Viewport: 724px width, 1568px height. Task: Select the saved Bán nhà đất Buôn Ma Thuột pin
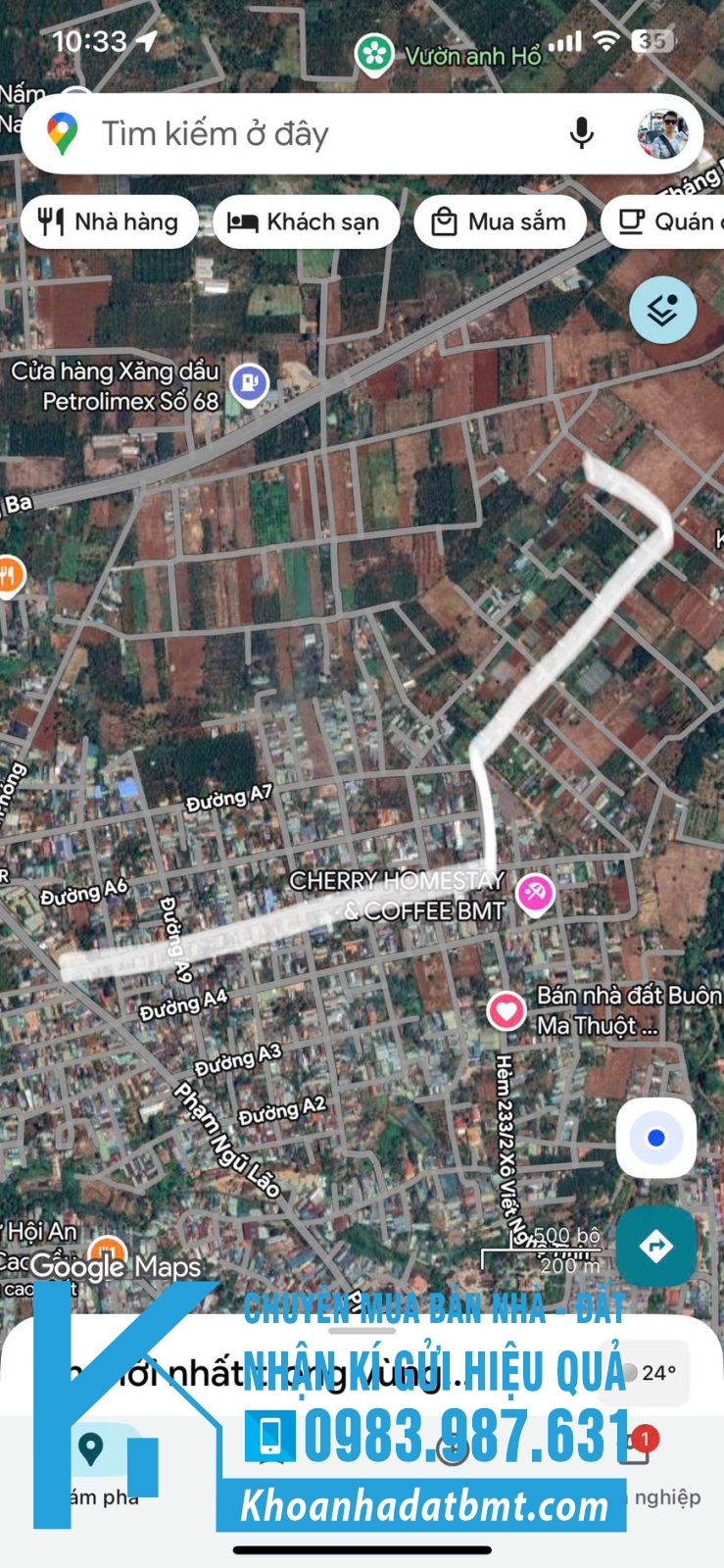507,1010
